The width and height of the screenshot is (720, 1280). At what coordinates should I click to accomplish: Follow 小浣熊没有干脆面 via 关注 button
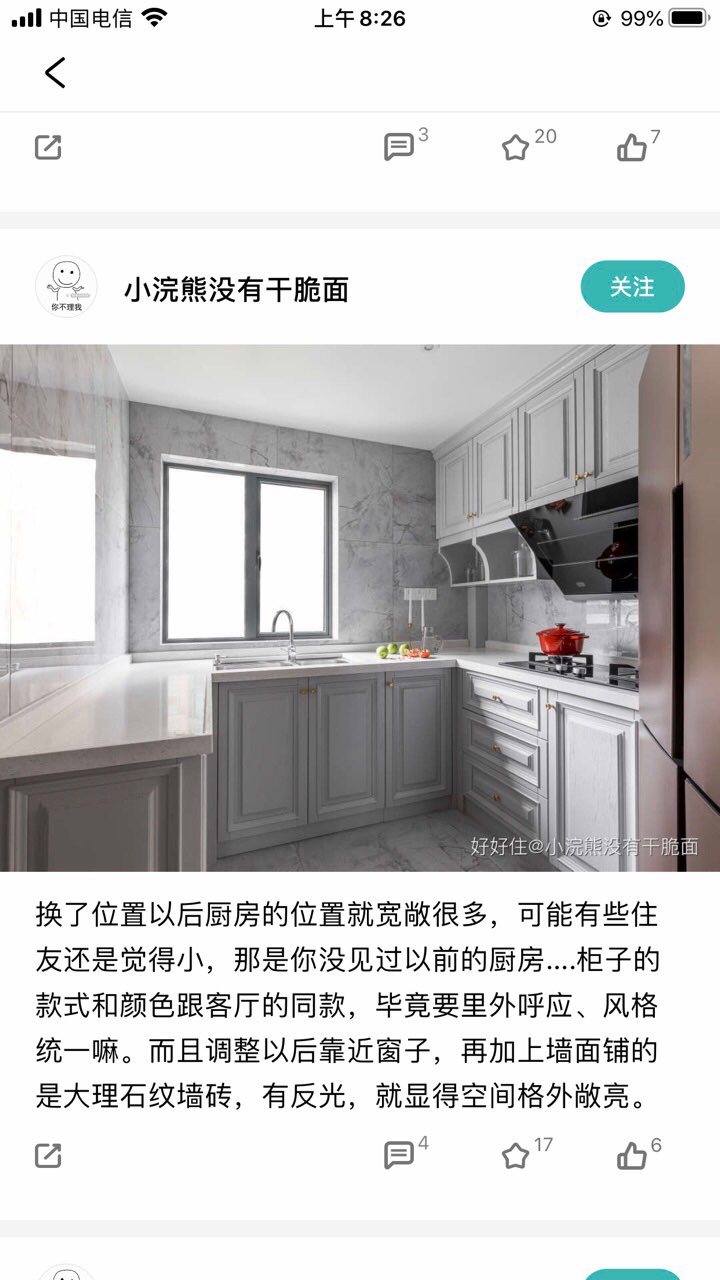click(x=632, y=287)
